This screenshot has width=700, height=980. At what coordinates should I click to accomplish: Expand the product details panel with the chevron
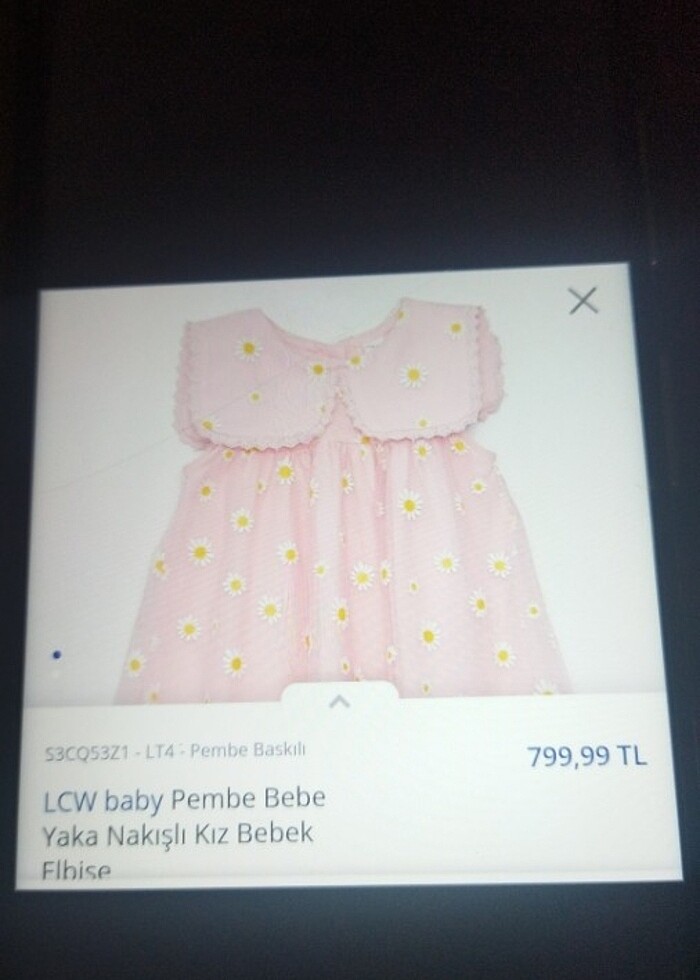(x=340, y=702)
